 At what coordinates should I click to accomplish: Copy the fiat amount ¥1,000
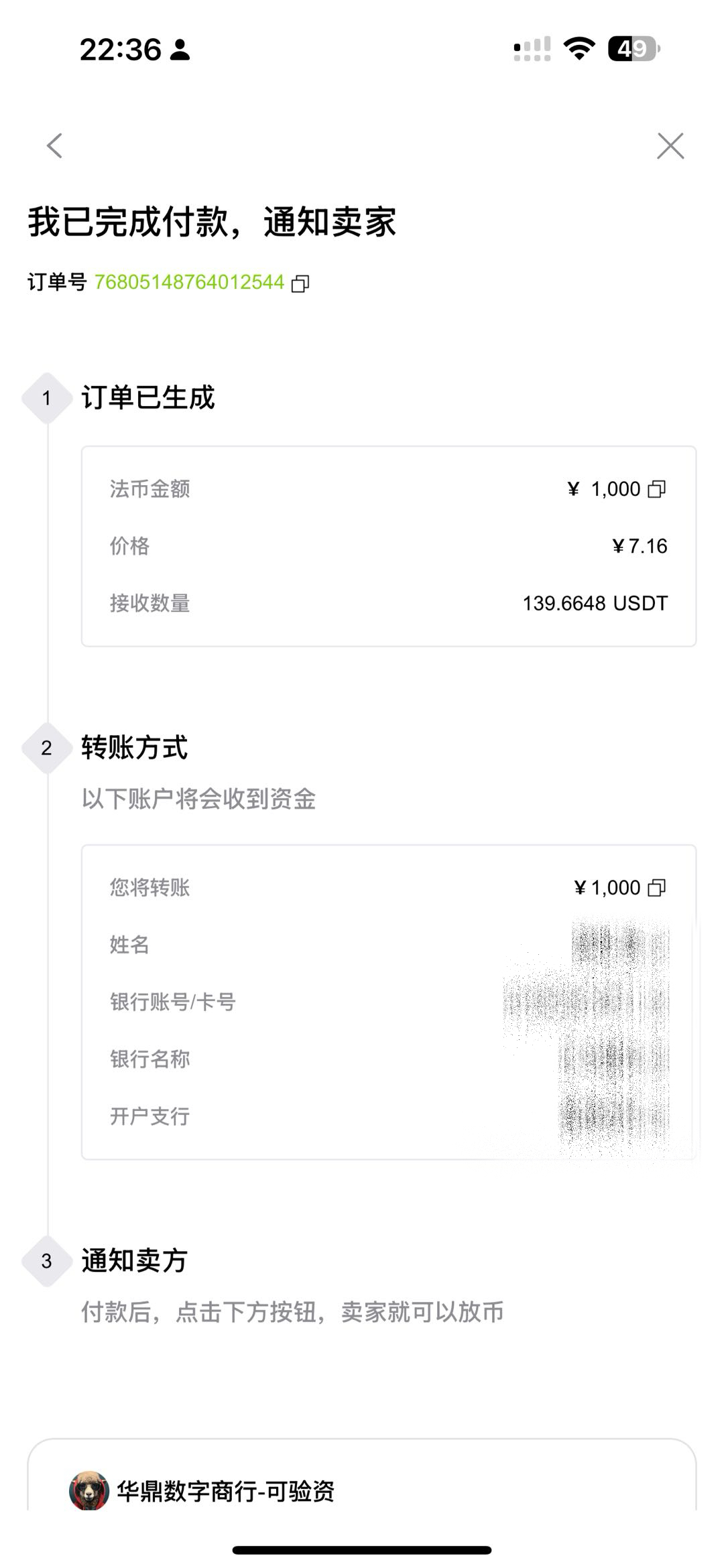[657, 489]
